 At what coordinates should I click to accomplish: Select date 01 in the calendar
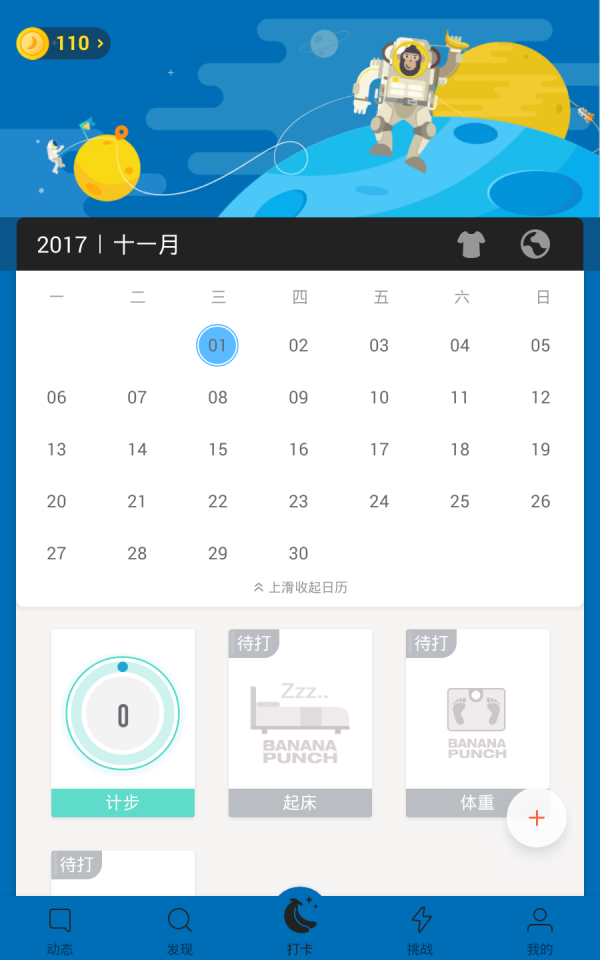[x=217, y=346]
